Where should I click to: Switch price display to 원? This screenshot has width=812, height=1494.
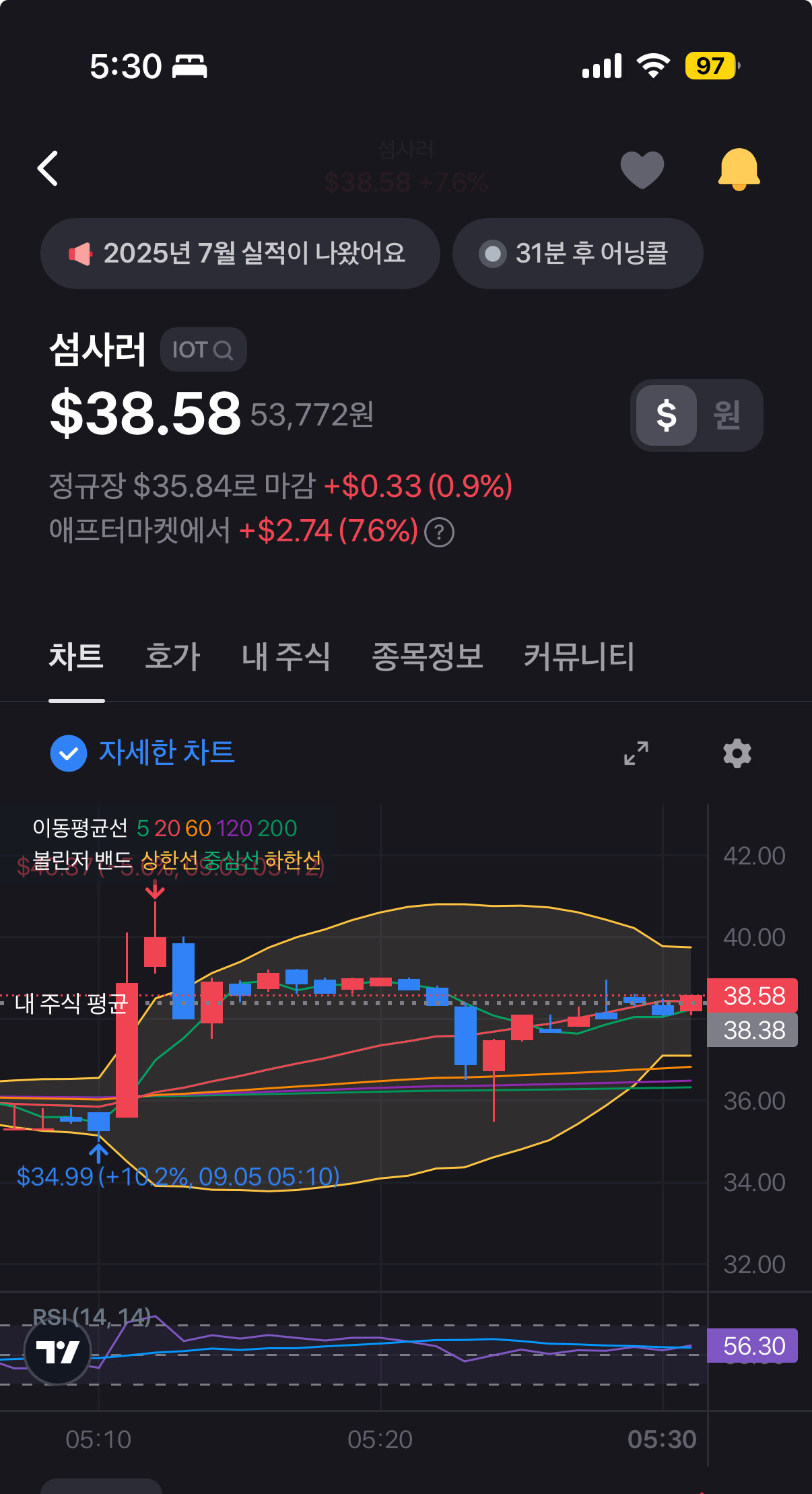point(727,415)
